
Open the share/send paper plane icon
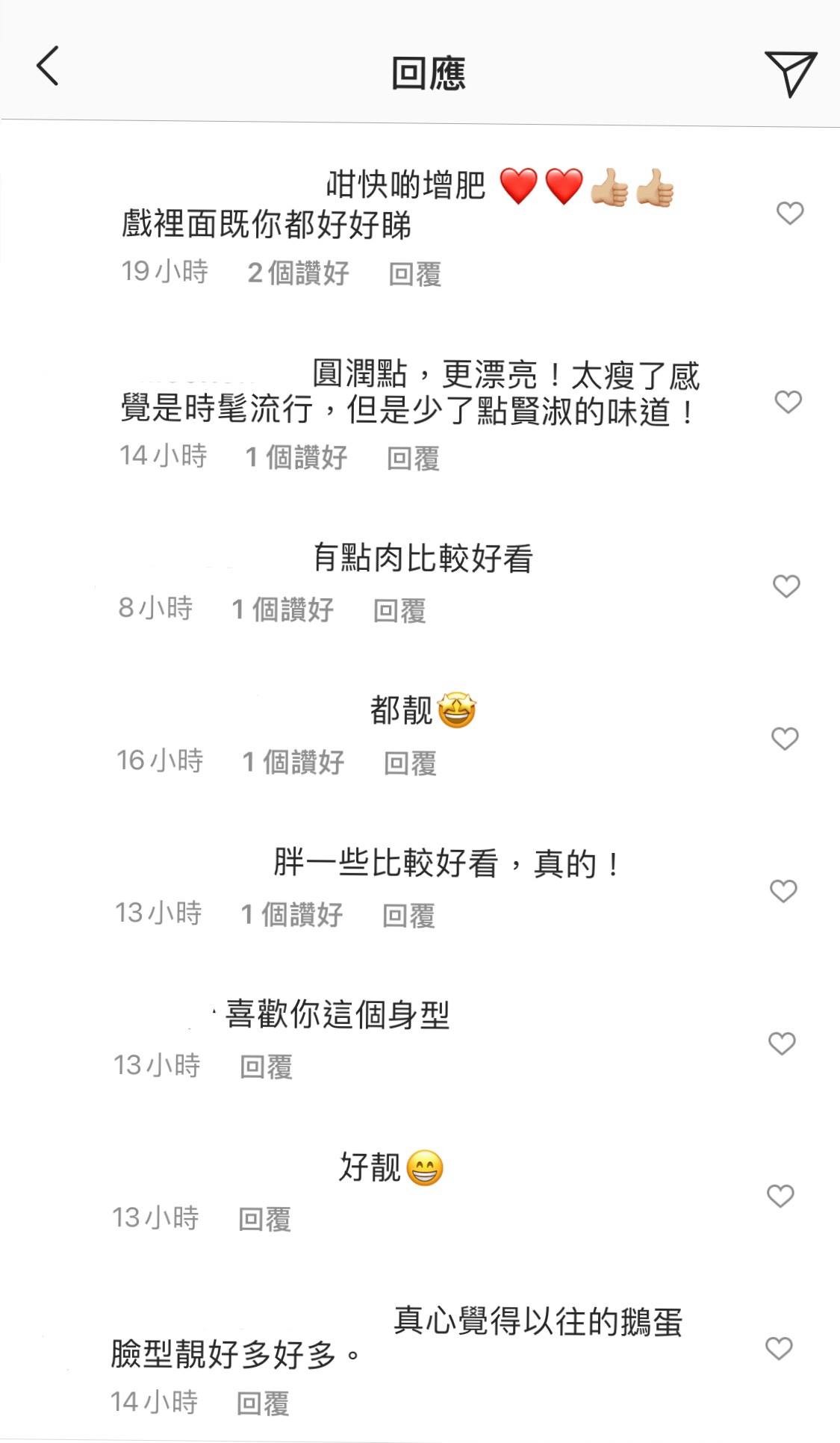pos(790,73)
